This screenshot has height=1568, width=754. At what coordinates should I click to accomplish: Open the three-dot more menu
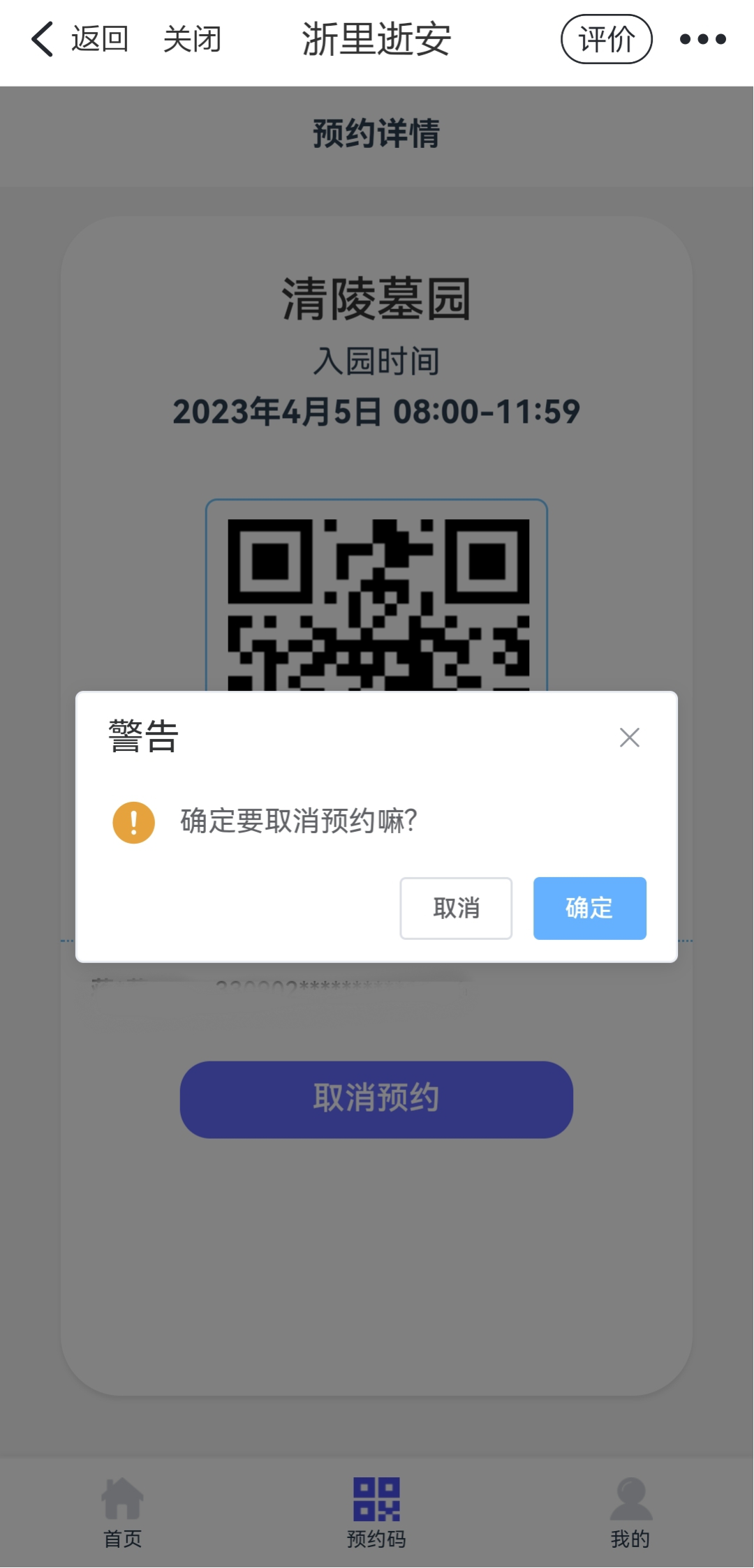coord(702,39)
